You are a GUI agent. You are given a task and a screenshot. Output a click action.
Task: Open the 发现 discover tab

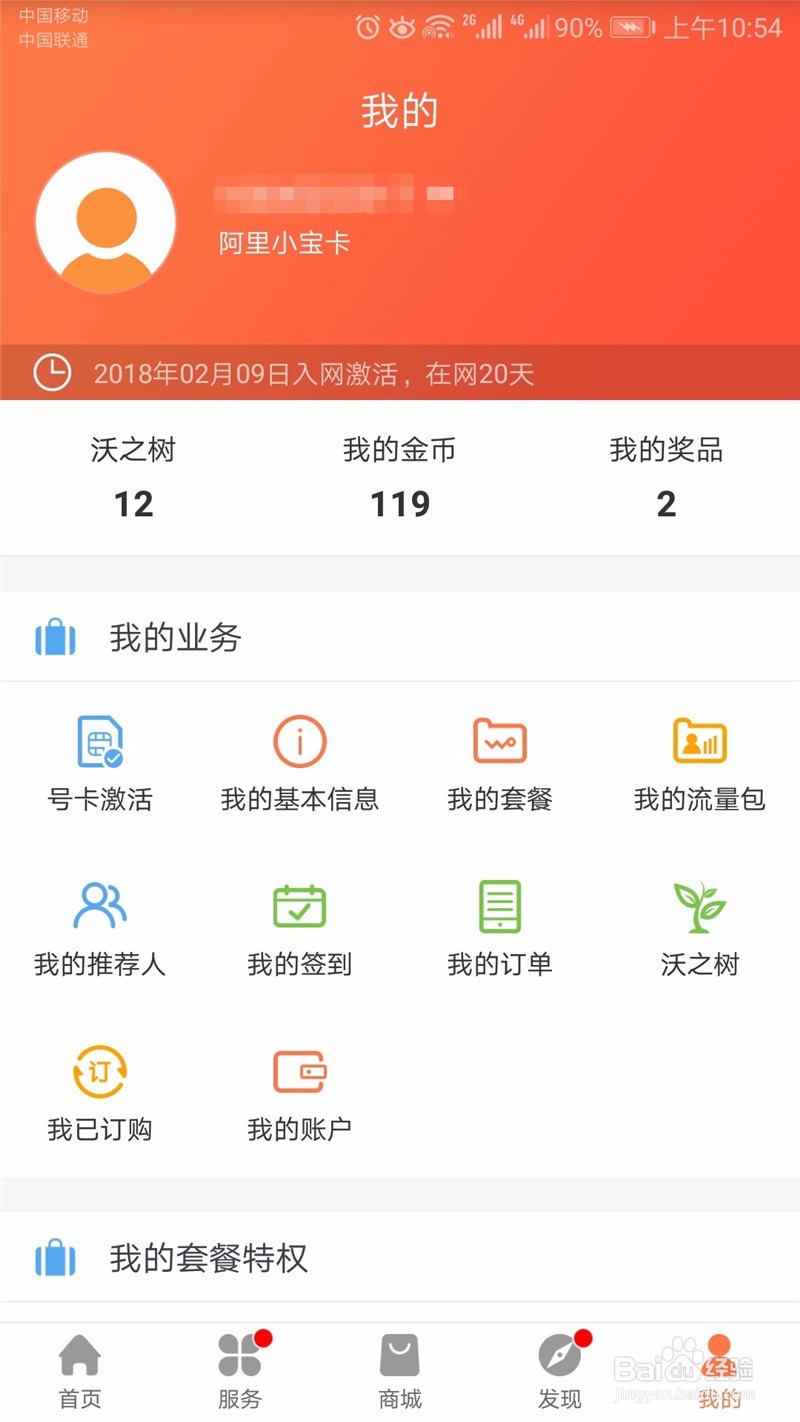pos(560,1368)
